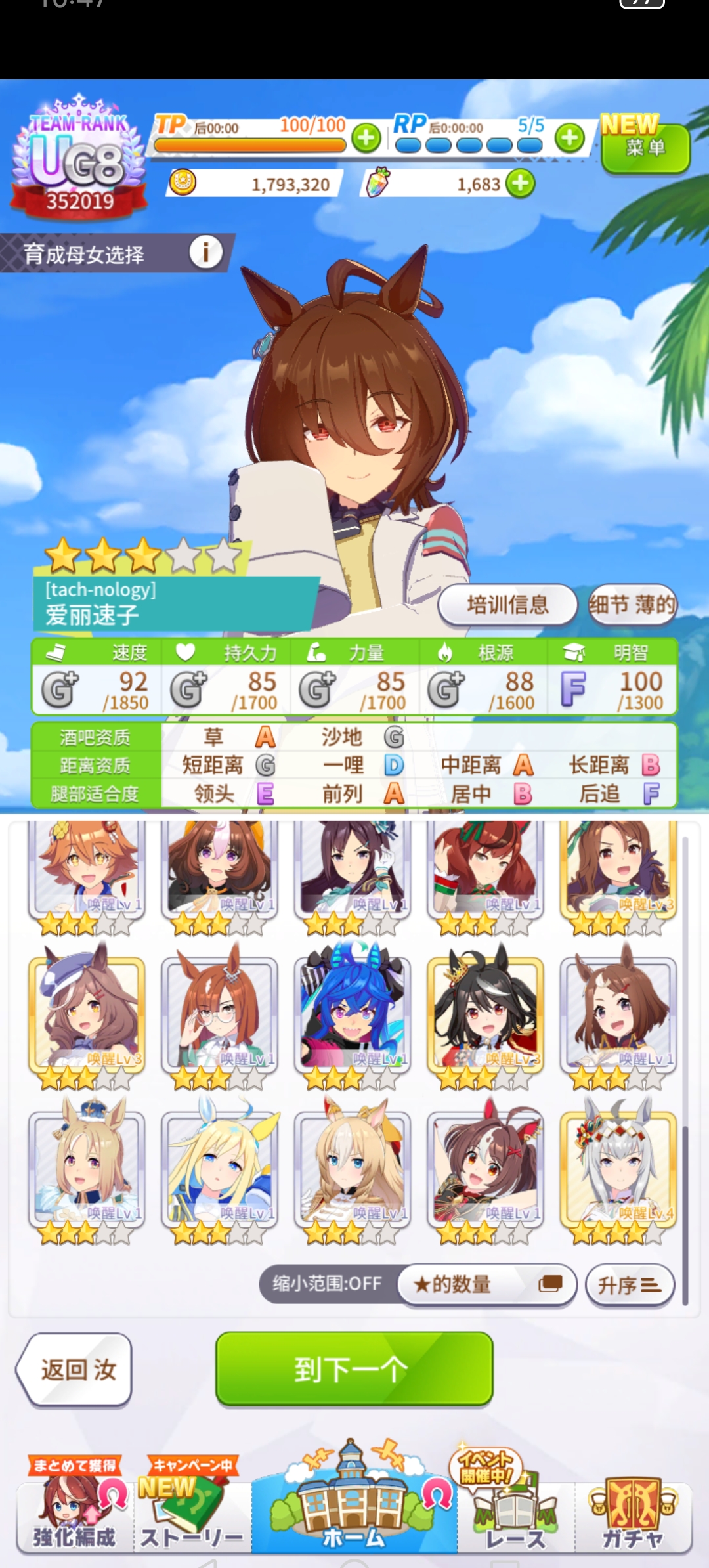Toggle the 缩小范围 filter
The image size is (709, 1568).
click(328, 1284)
